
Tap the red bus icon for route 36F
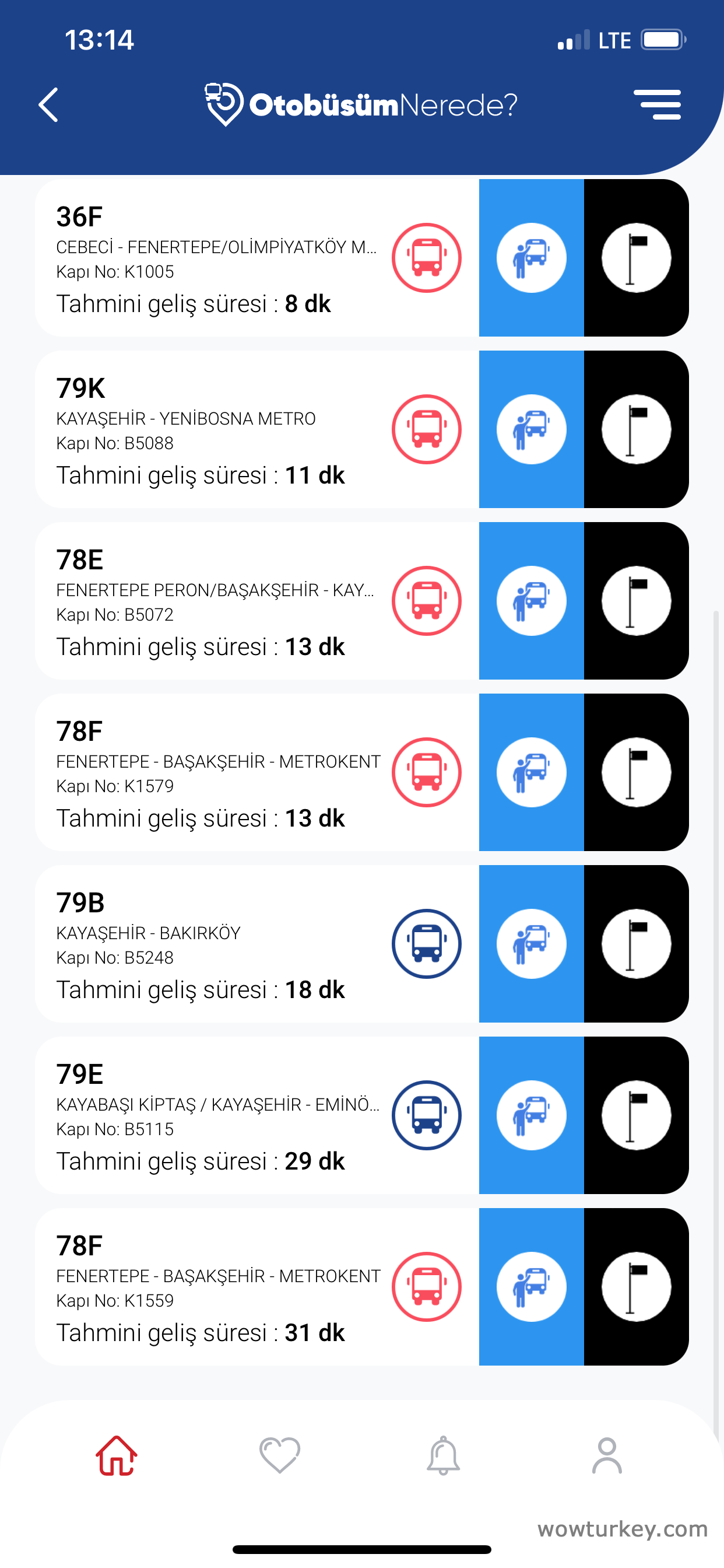tap(427, 257)
